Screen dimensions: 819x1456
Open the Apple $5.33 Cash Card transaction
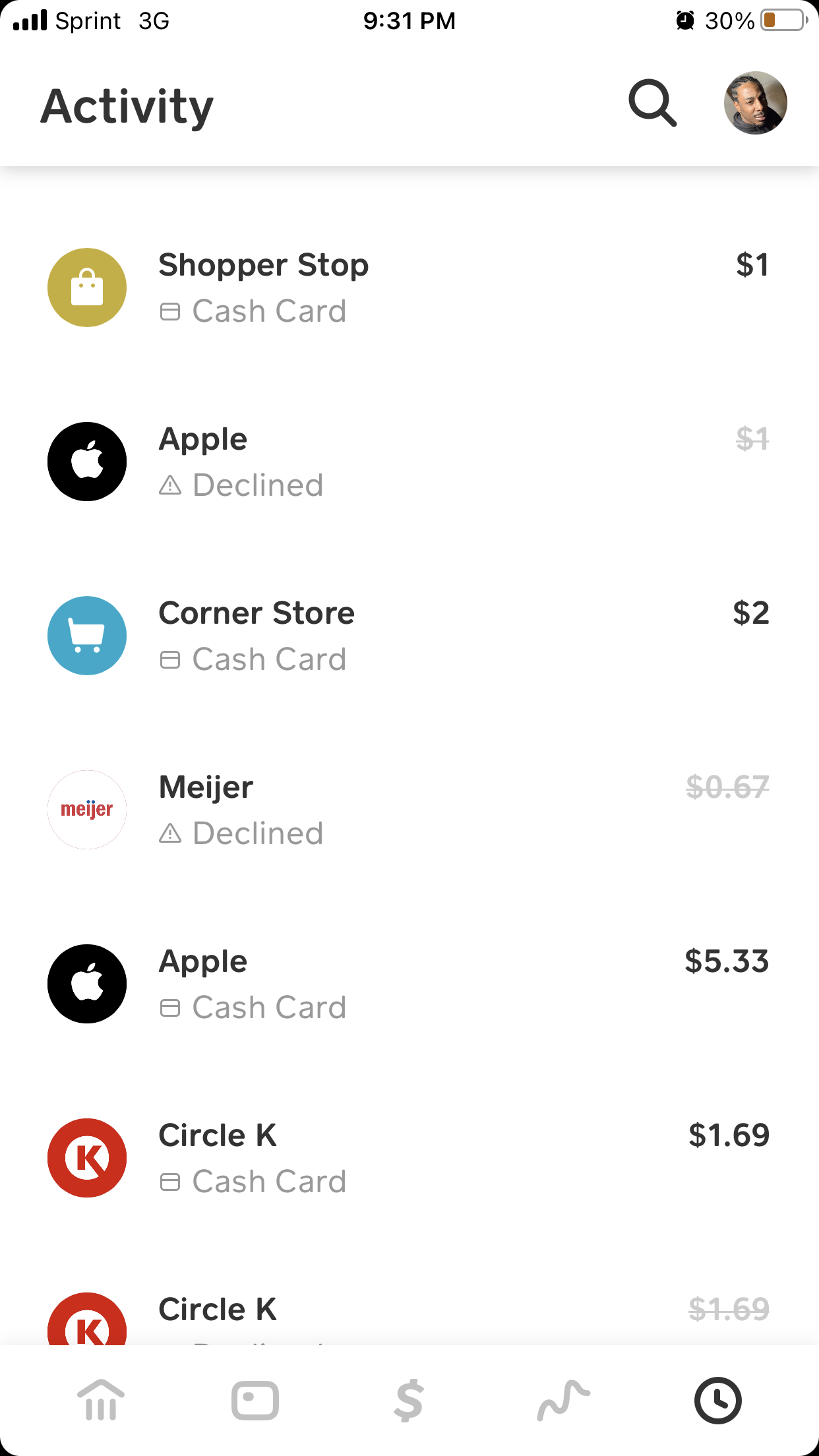pyautogui.click(x=409, y=984)
